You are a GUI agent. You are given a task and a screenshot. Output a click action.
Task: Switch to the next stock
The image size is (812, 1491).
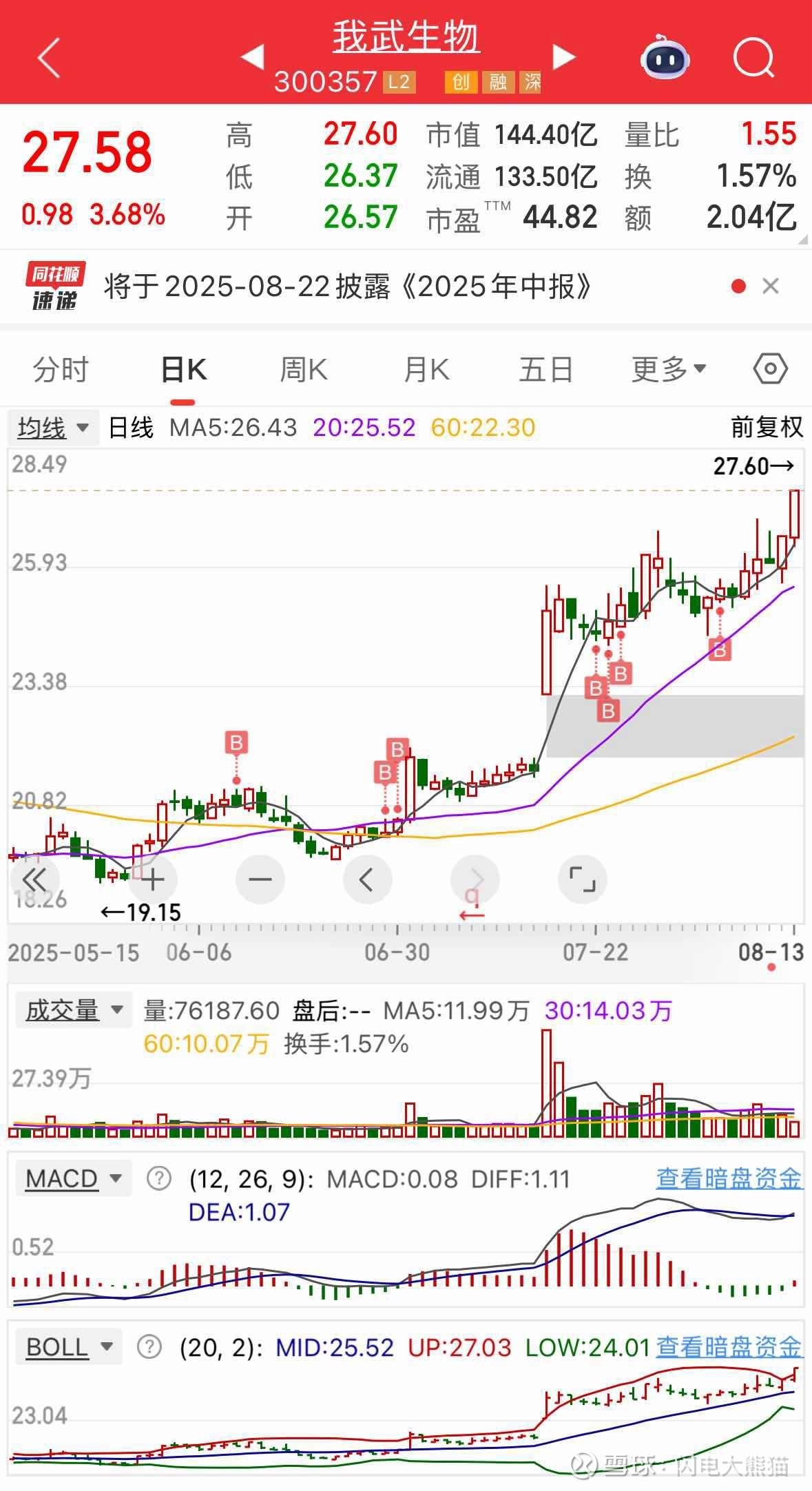click(x=564, y=57)
